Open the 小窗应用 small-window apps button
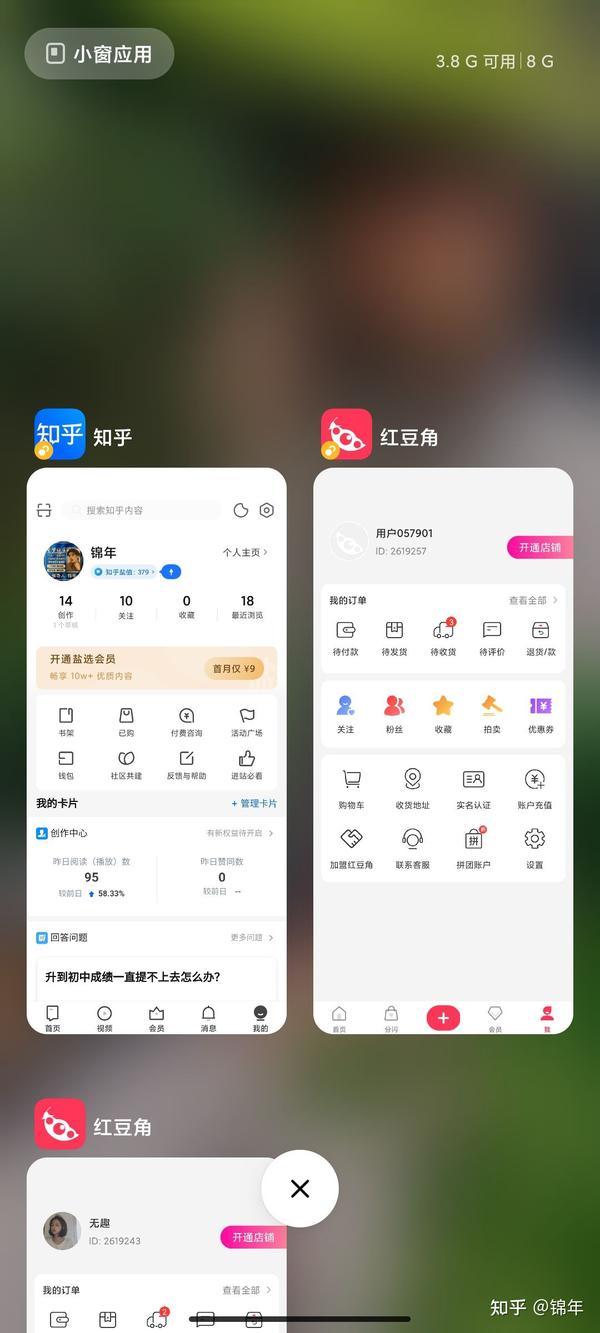The height and width of the screenshot is (1333, 600). click(x=99, y=54)
